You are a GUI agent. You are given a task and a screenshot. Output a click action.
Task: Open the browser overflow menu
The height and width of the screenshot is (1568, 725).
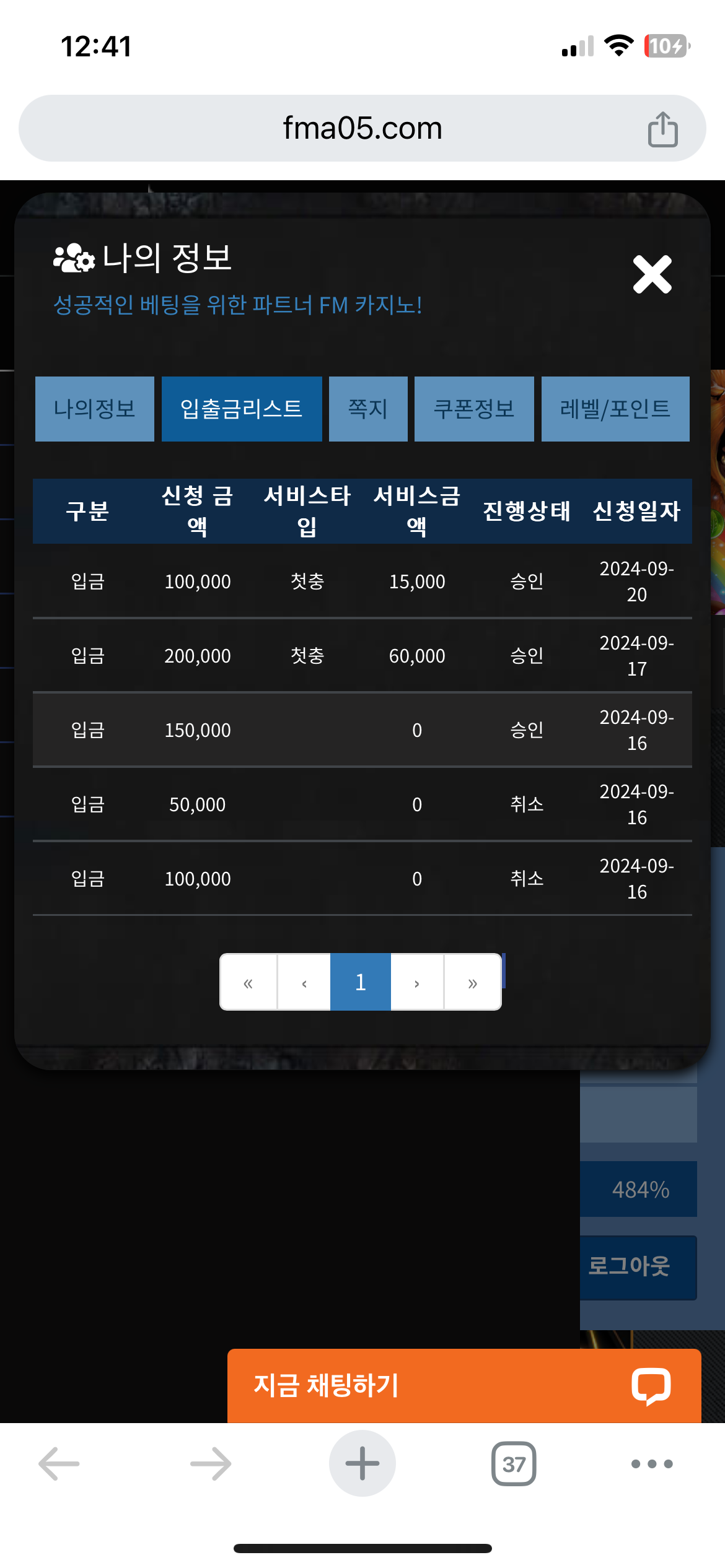[x=652, y=1464]
